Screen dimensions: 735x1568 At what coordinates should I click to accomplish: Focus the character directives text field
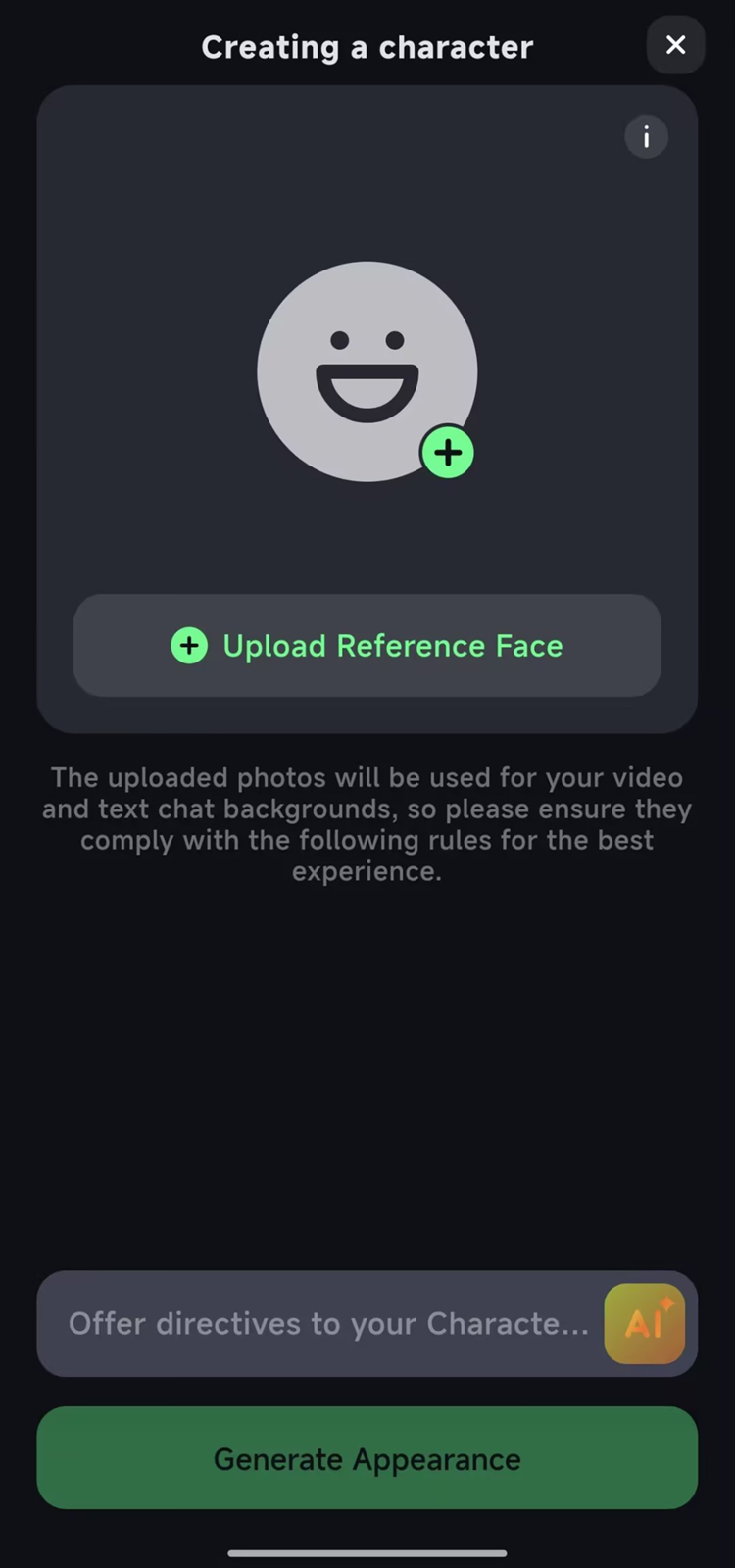pos(328,1324)
